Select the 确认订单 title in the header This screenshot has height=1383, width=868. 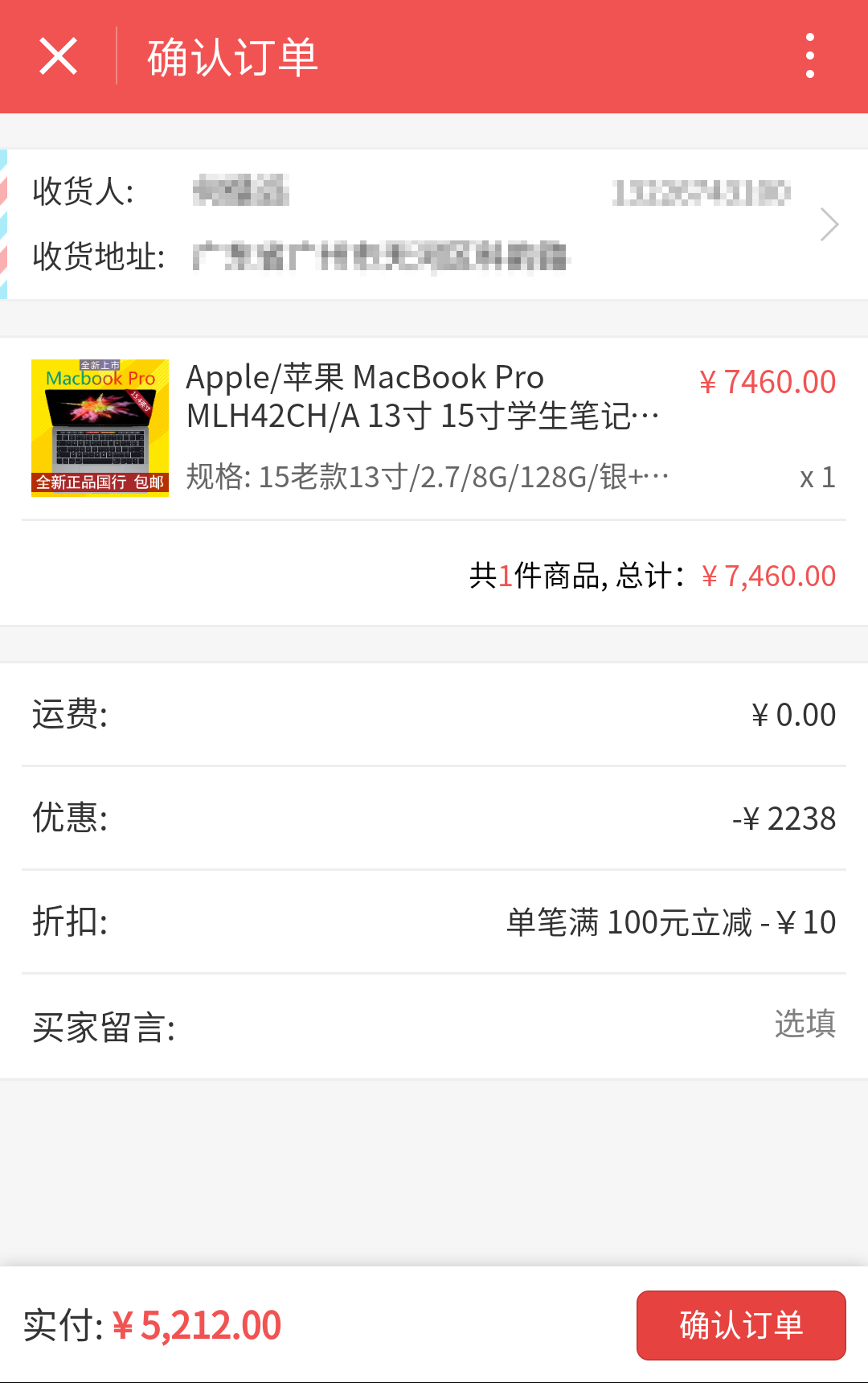click(231, 56)
